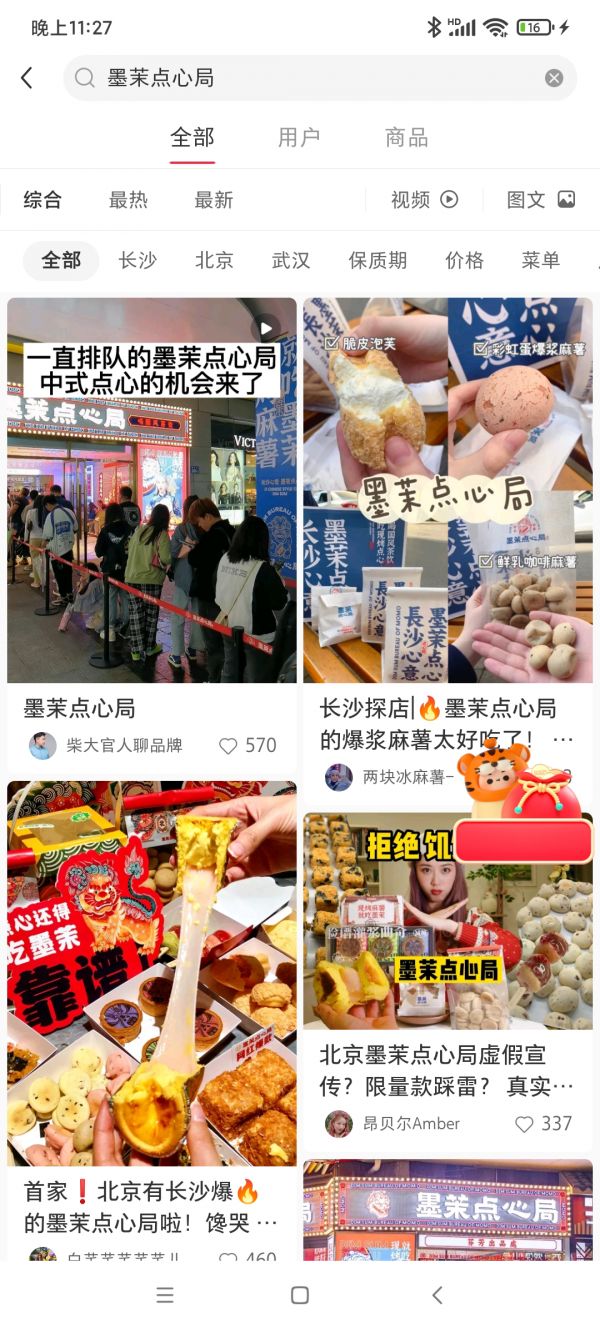
Task: Switch to the 商品 tab
Action: pyautogui.click(x=406, y=138)
